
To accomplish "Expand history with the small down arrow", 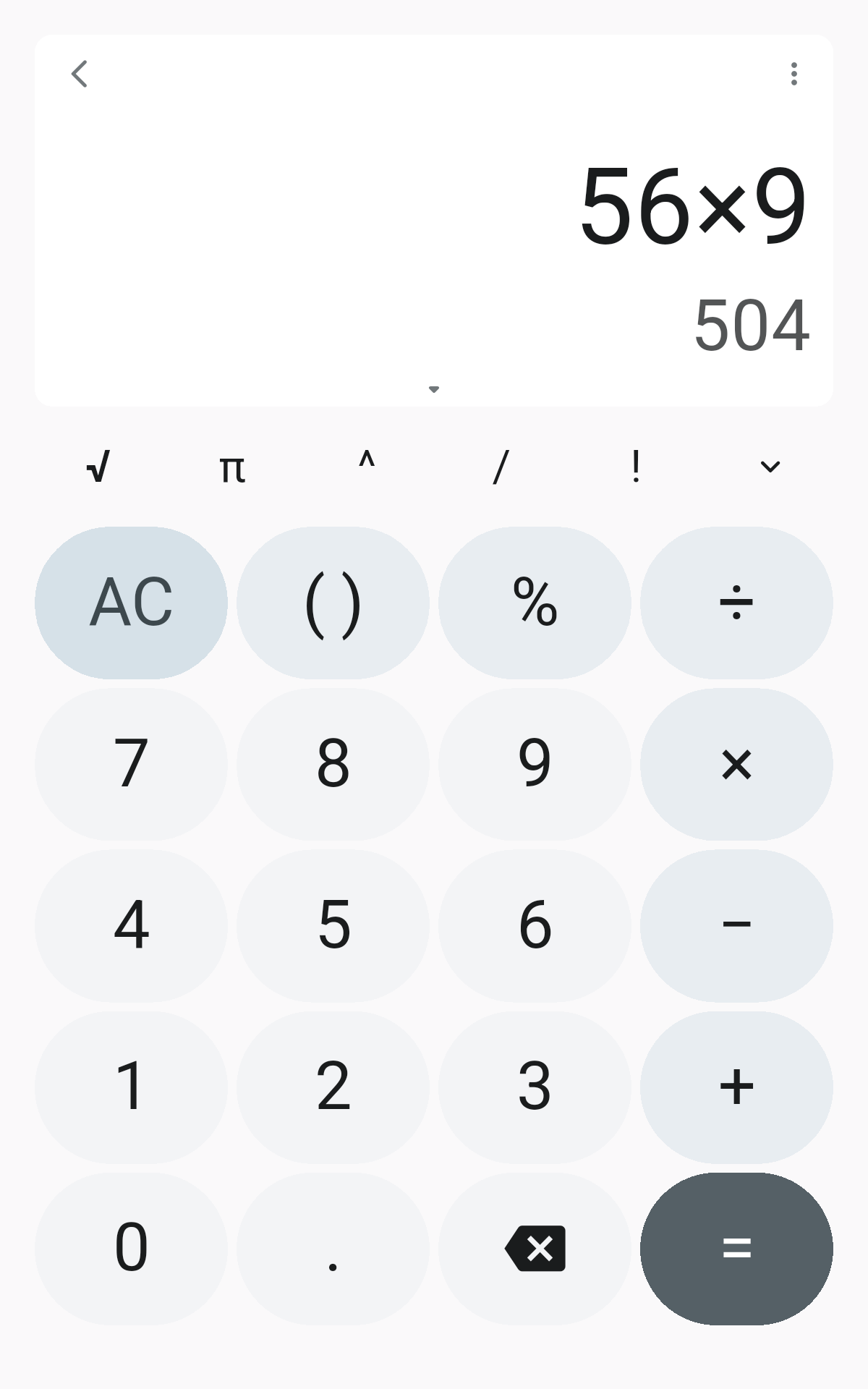I will (434, 389).
